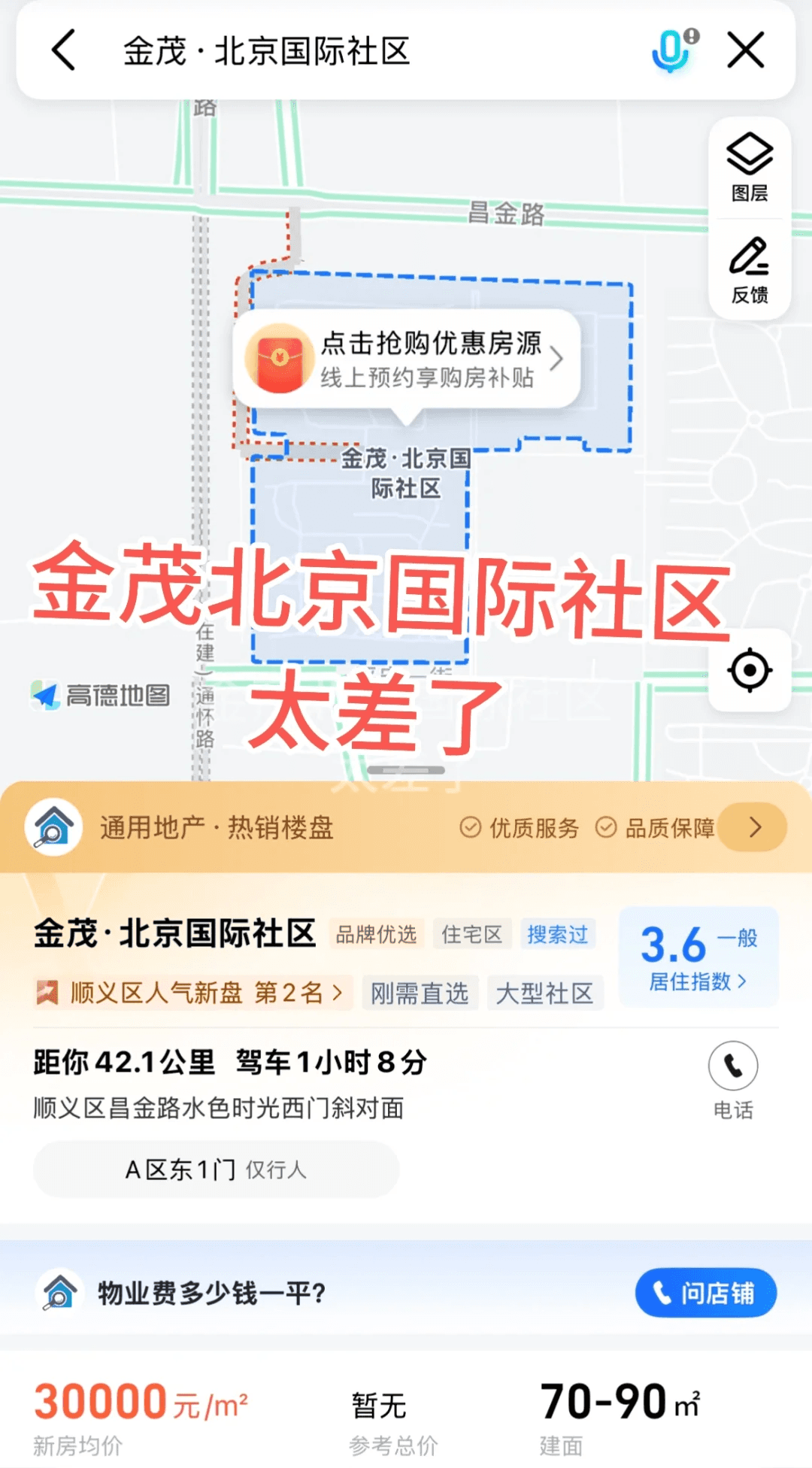Tap the 问店铺 call button
Viewport: 812px width, 1468px height.
pos(705,1293)
